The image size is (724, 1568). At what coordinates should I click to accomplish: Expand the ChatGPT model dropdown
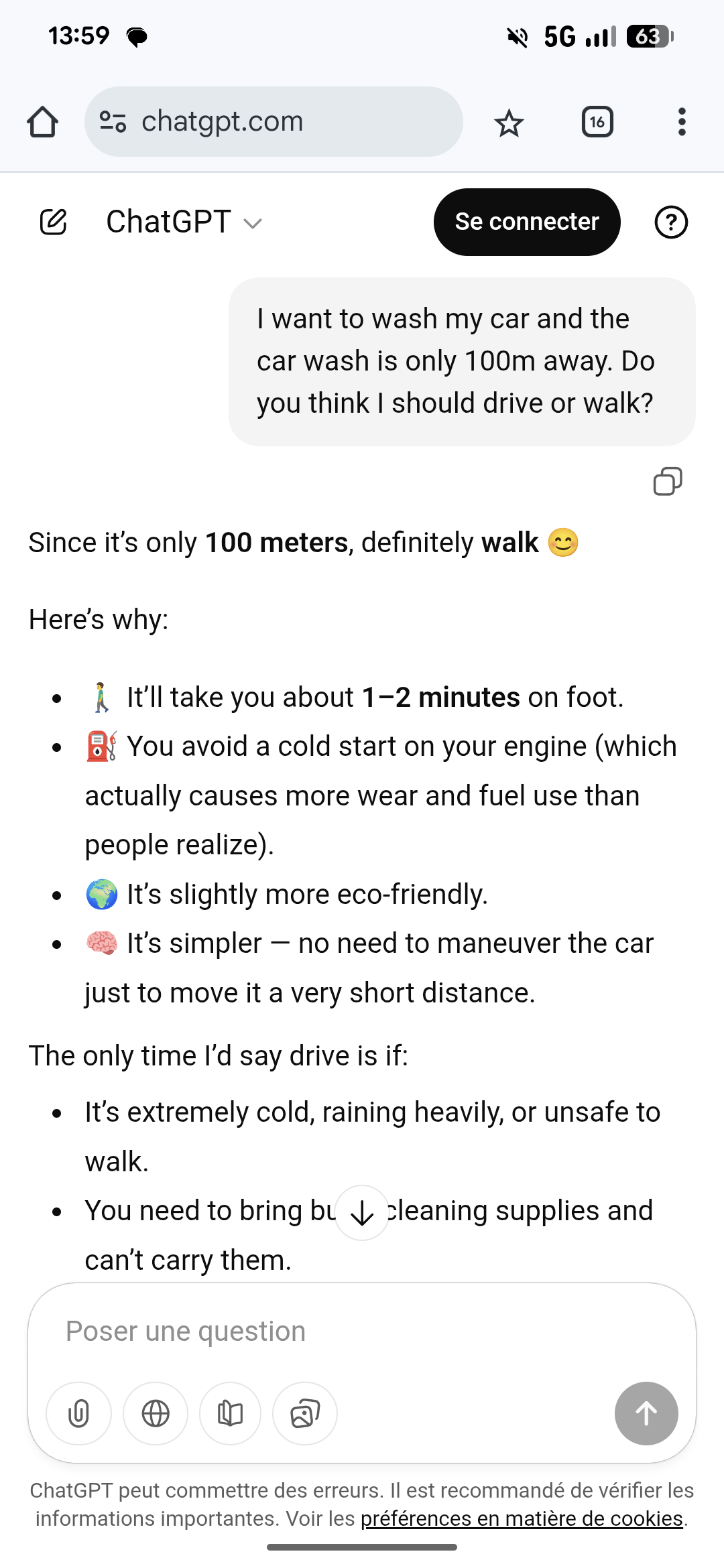183,222
